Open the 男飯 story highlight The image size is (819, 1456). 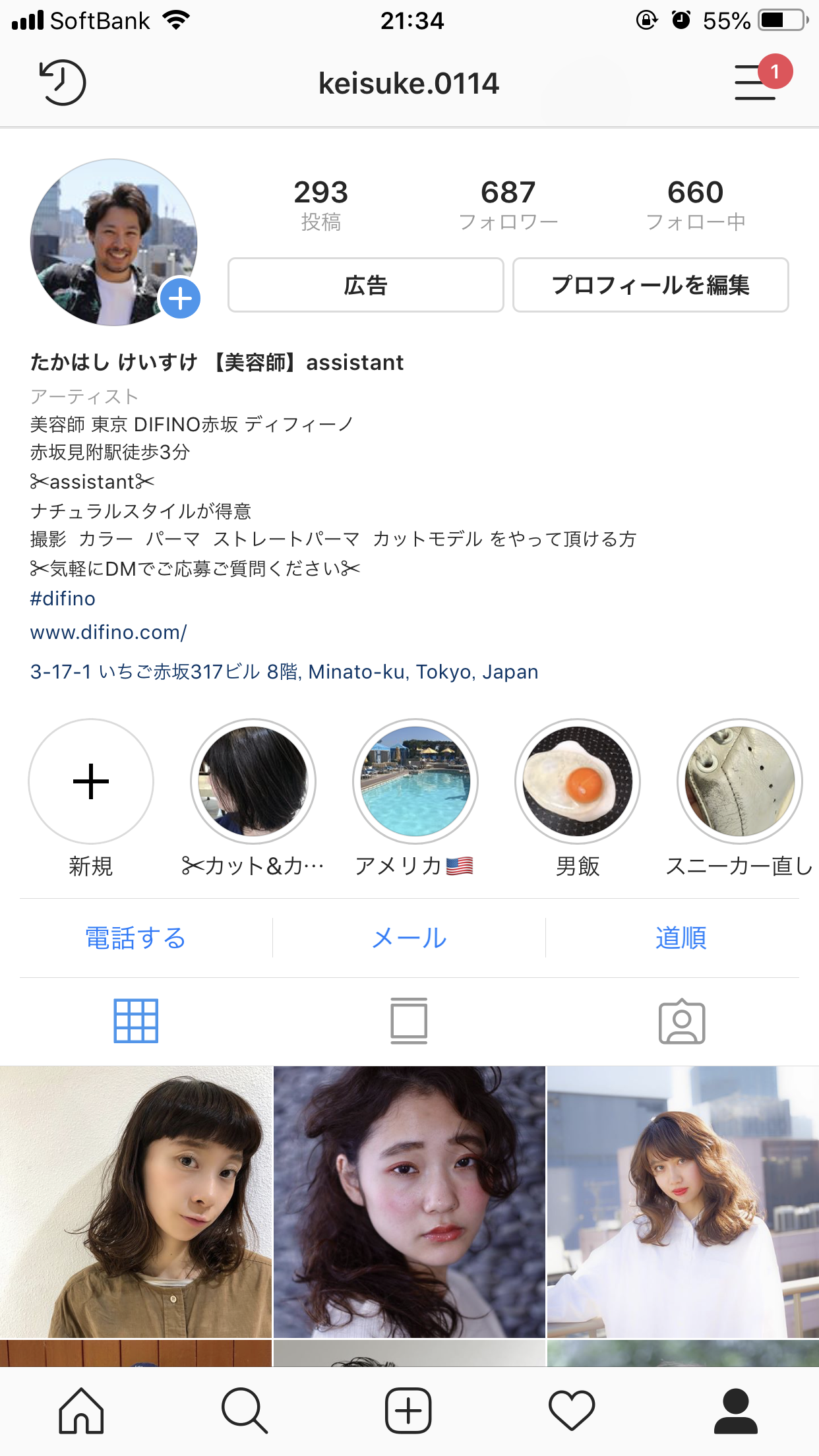coord(578,782)
